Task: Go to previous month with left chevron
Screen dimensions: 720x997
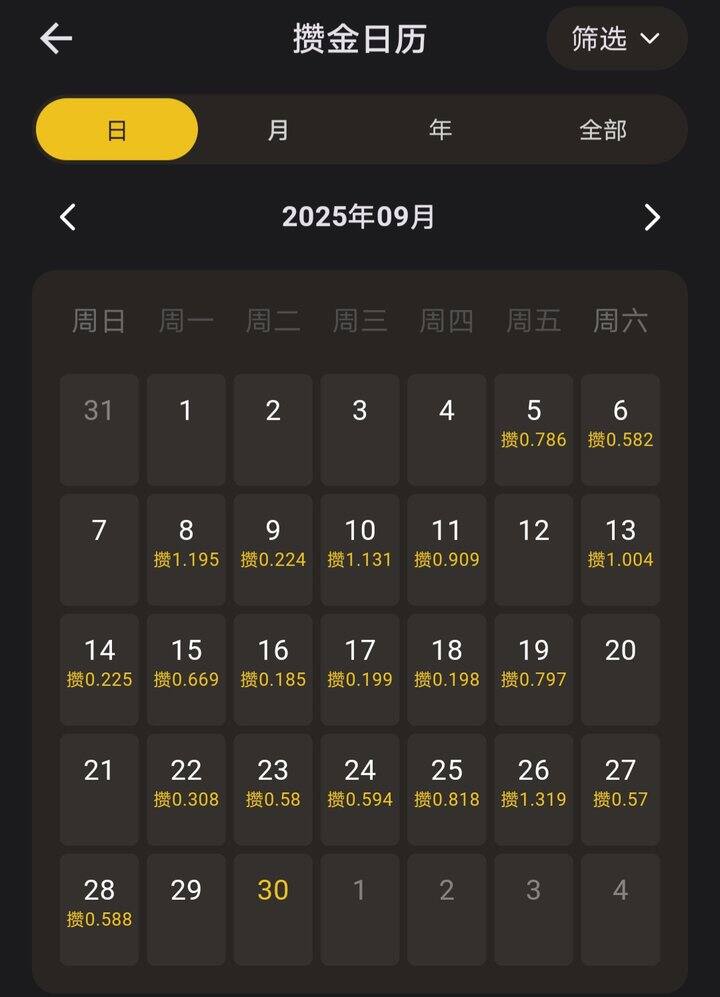Action: (x=68, y=217)
